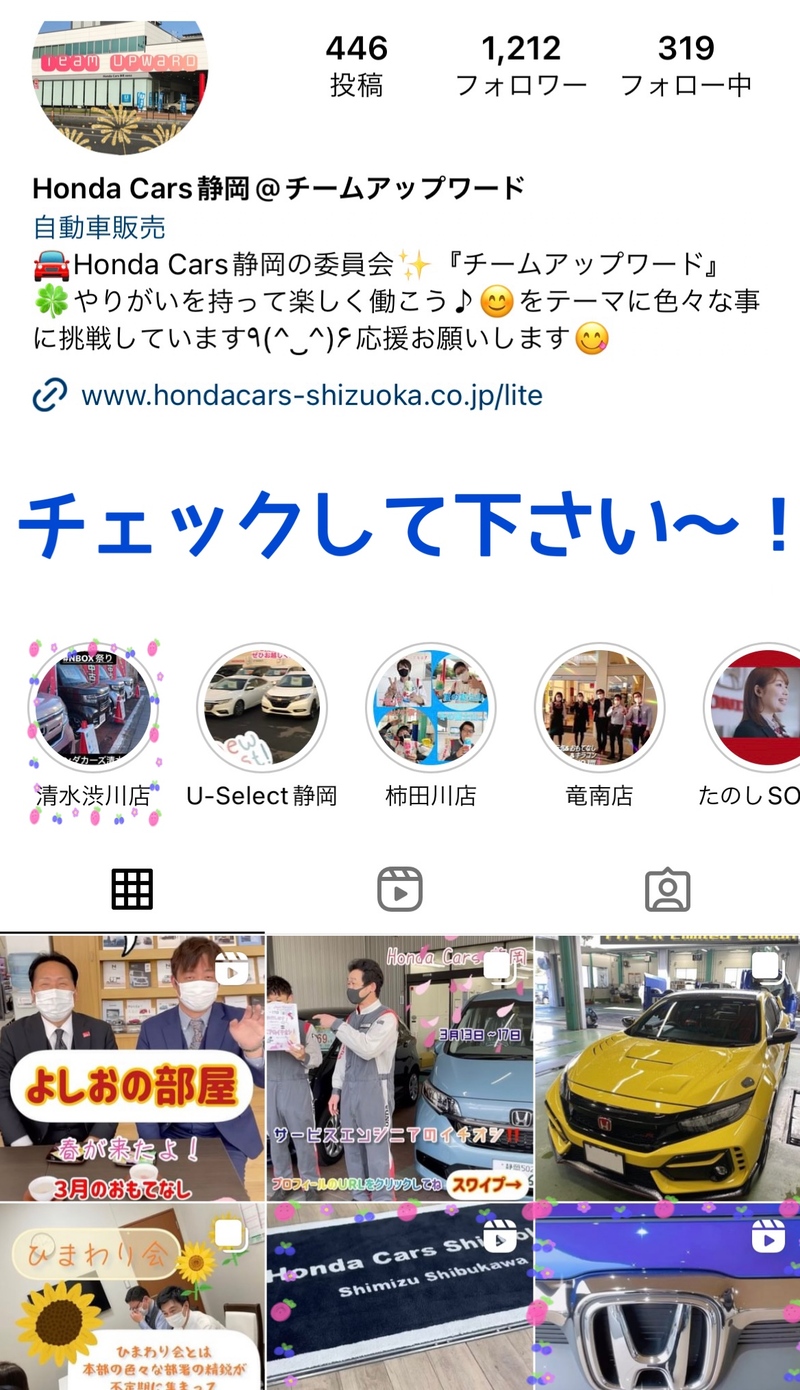
Task: View the 清水渋川店 story highlight
Action: click(x=92, y=708)
